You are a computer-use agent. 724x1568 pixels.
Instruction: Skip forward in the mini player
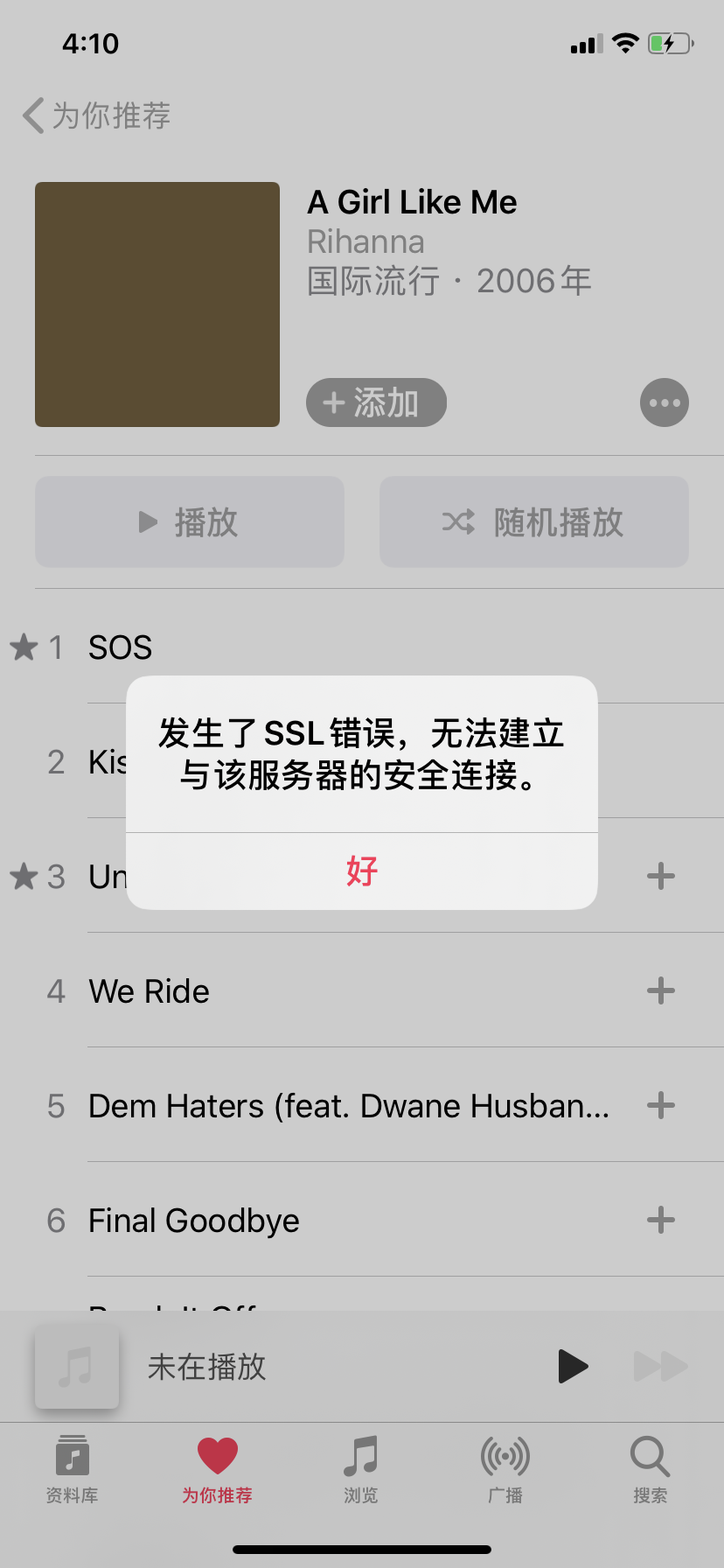point(660,1366)
